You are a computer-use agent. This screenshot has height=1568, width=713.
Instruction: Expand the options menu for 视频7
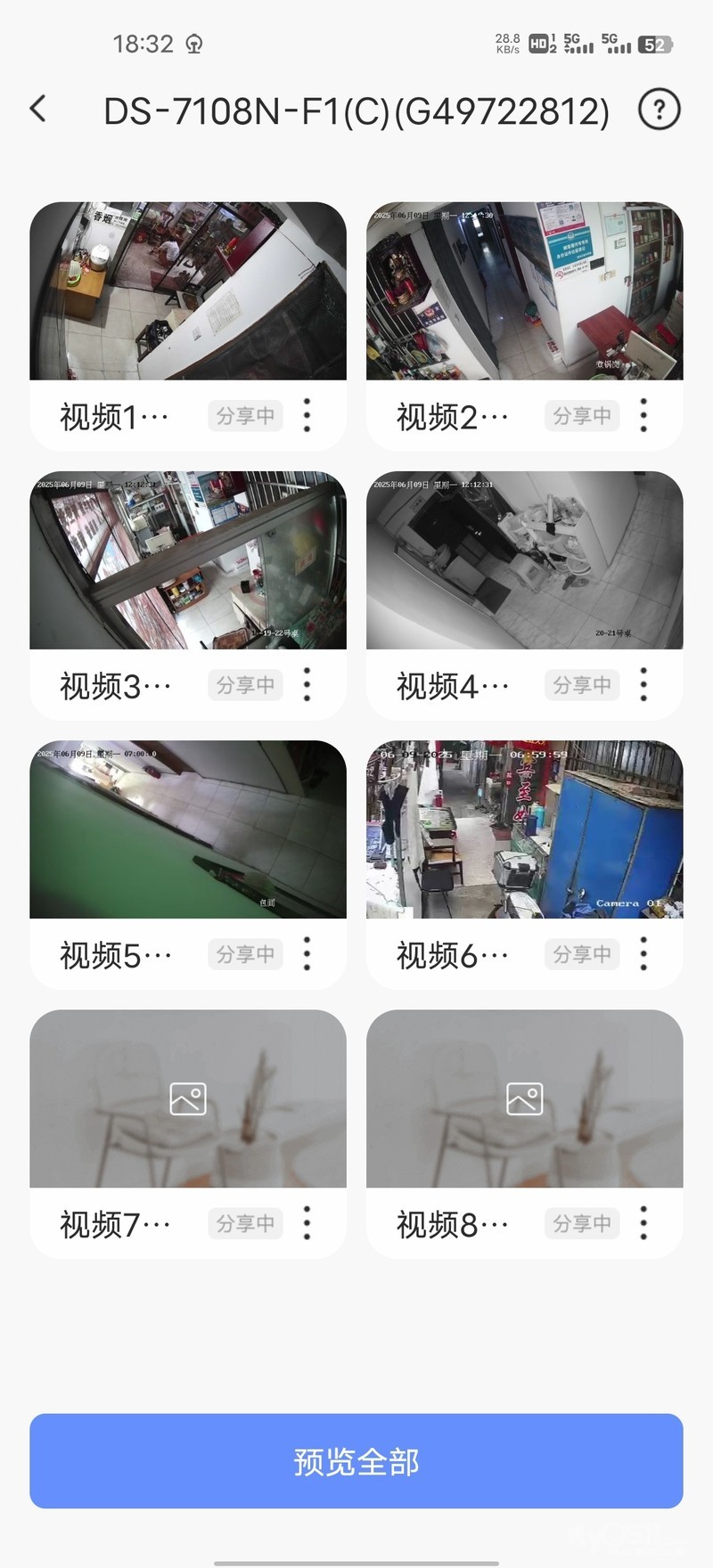pos(307,1223)
